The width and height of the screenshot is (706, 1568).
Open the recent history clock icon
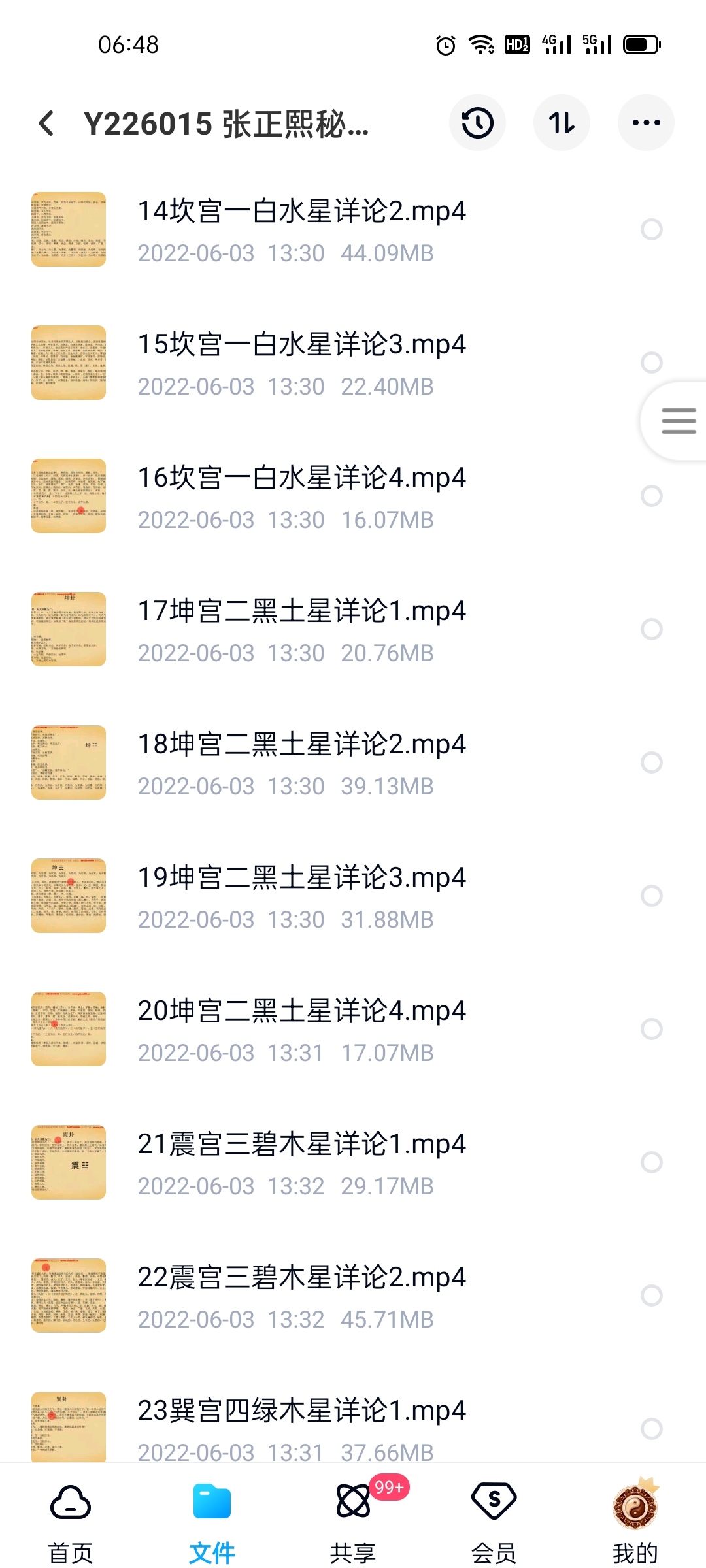pos(477,123)
